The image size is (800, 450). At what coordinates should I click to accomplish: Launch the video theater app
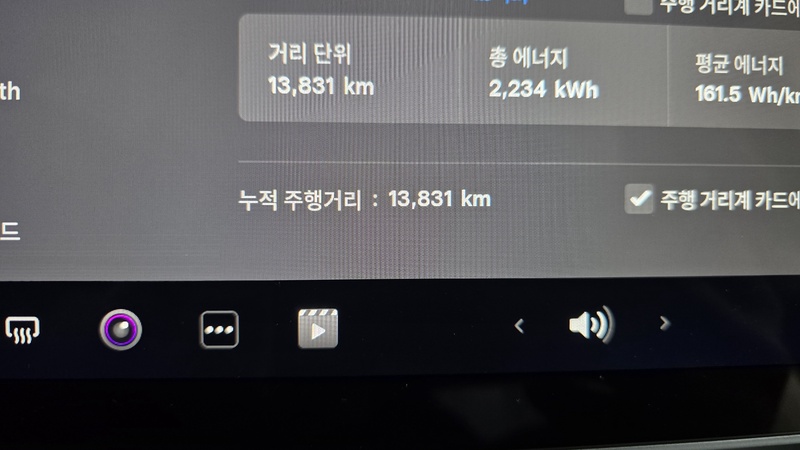pyautogui.click(x=318, y=328)
